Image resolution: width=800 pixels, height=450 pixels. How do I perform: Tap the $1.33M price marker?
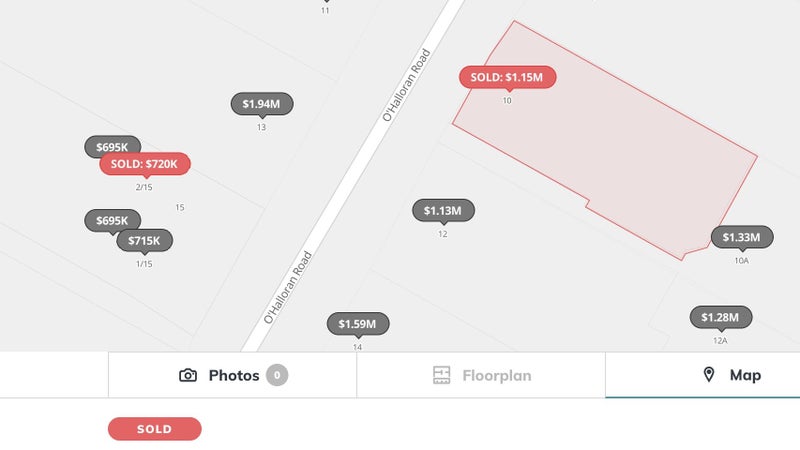(741, 238)
